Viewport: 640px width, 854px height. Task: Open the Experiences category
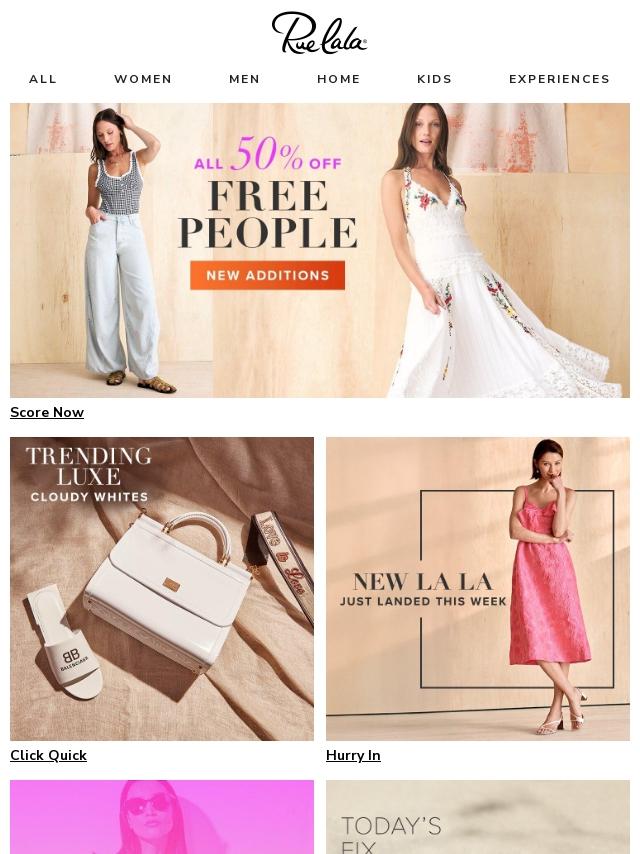click(559, 79)
